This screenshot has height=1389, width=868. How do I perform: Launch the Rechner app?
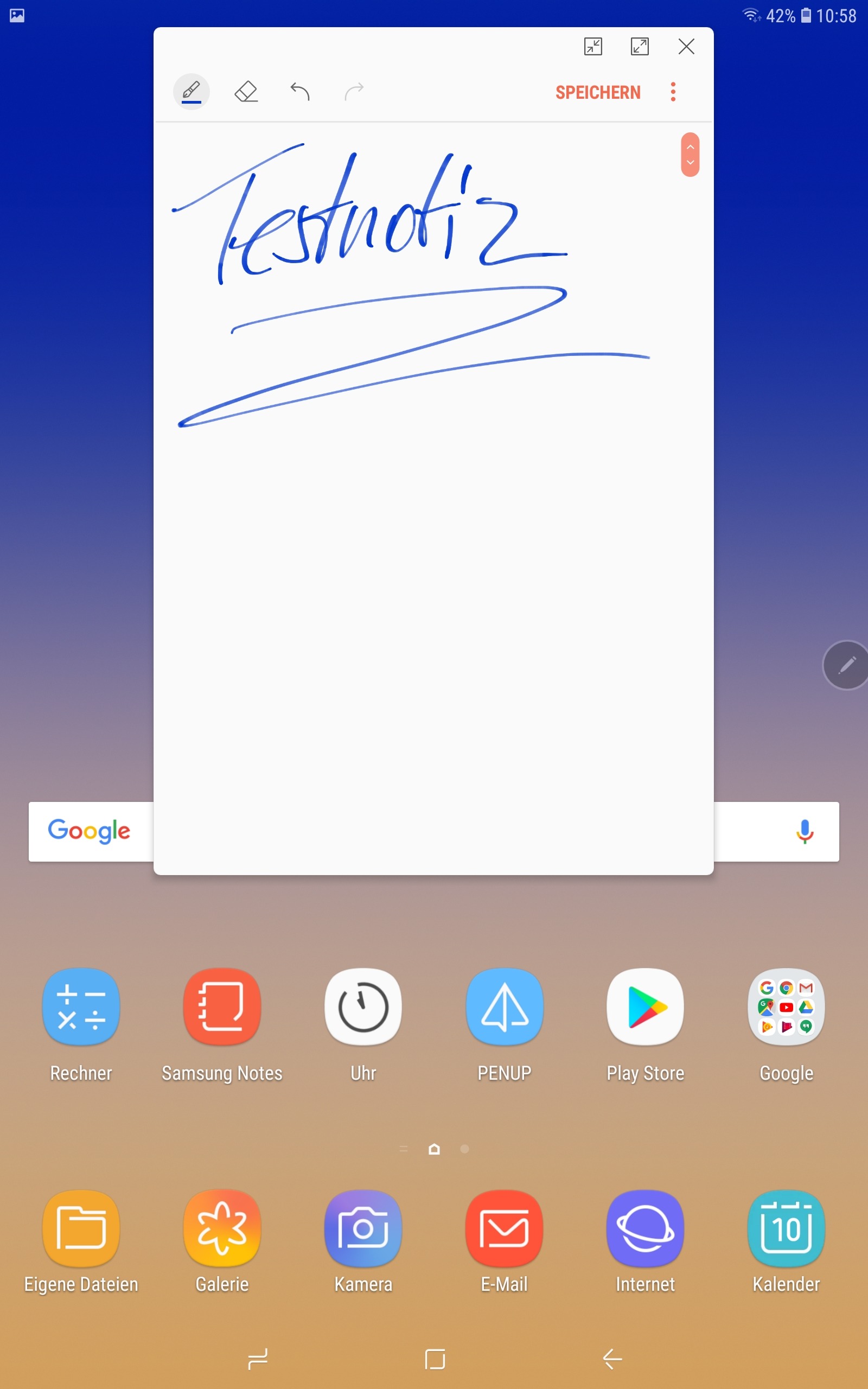pyautogui.click(x=81, y=1006)
